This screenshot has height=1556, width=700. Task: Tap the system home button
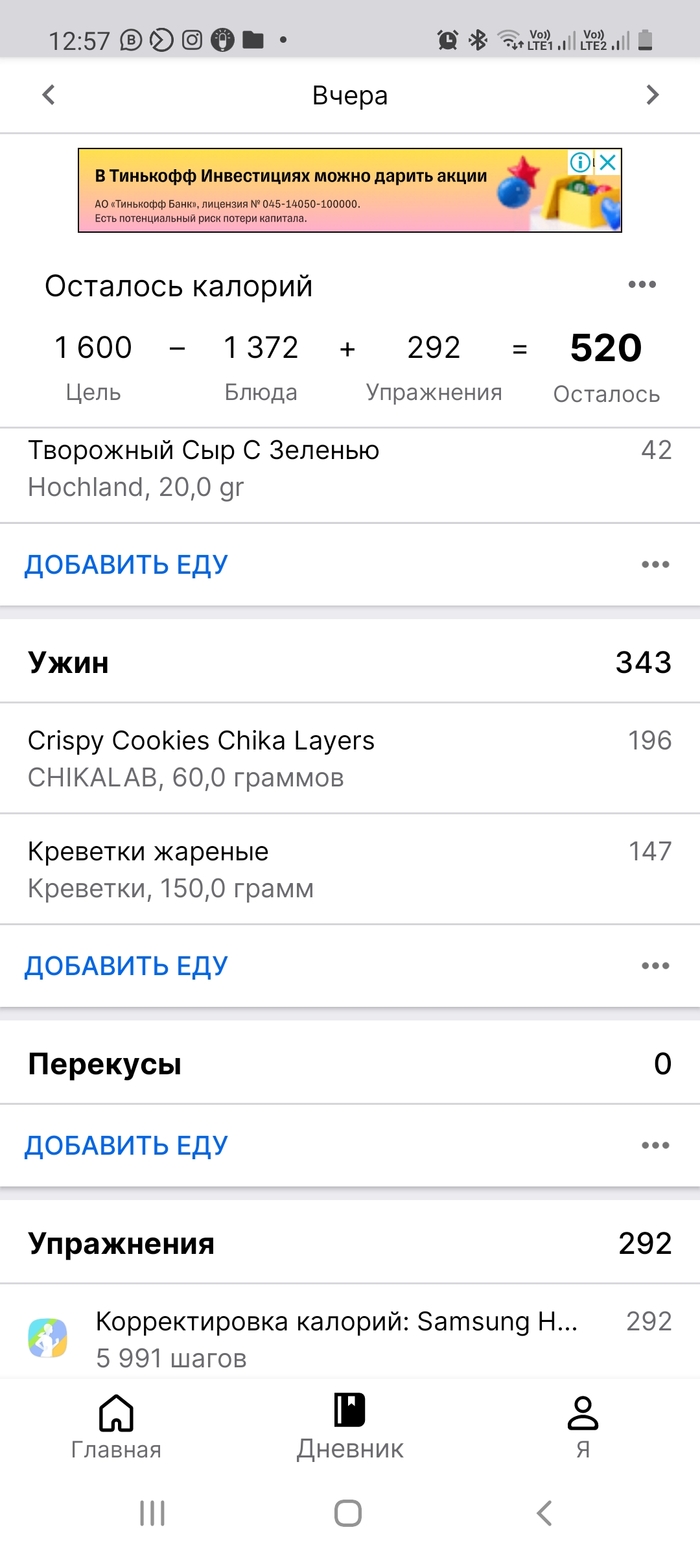348,1513
